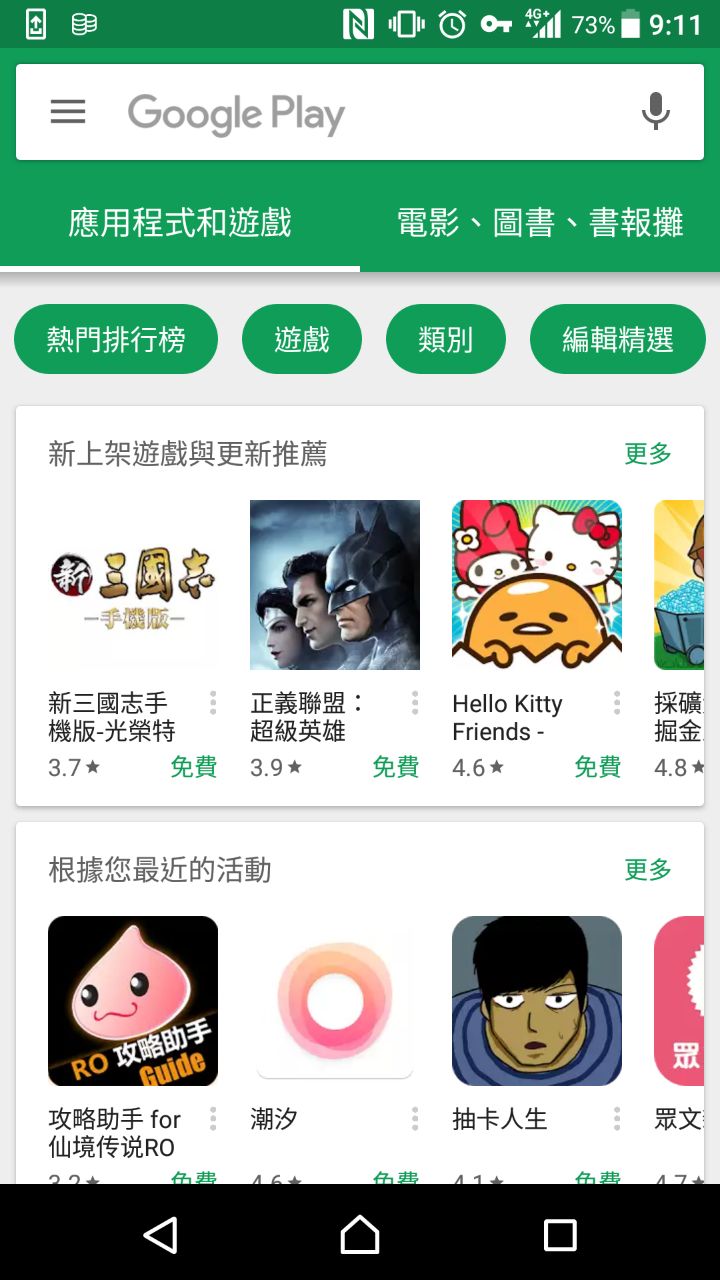The height and width of the screenshot is (1280, 720).
Task: Open the 編輯精選 chip
Action: point(617,340)
